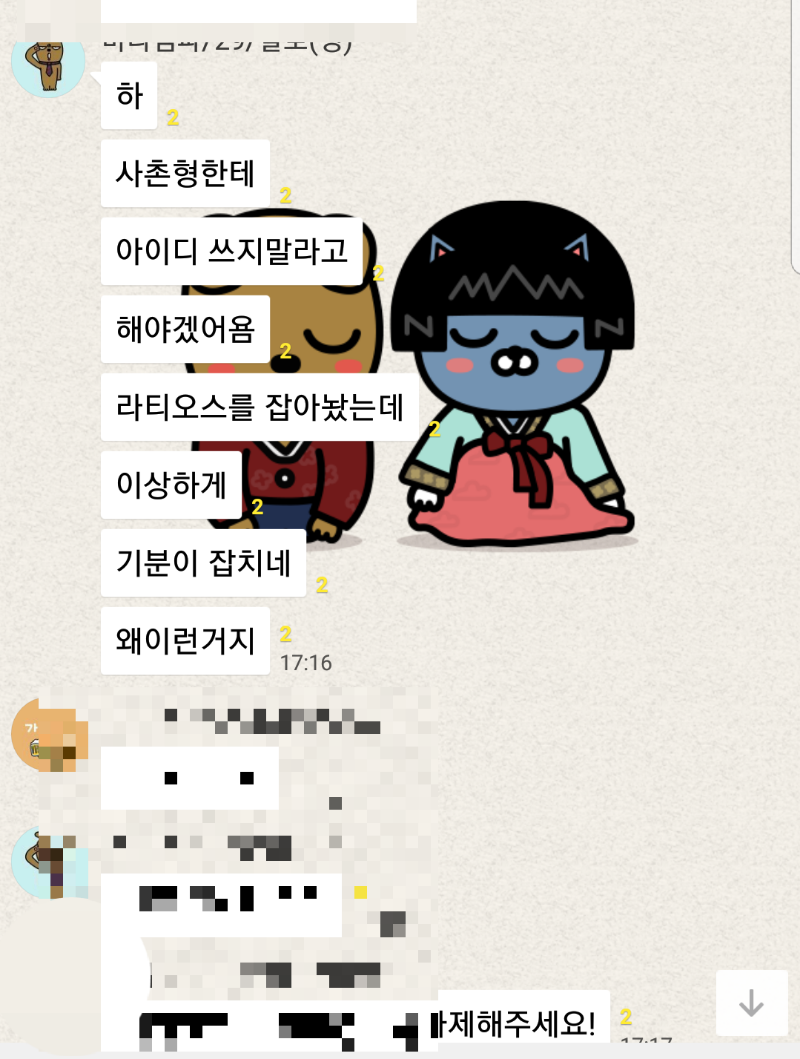This screenshot has width=800, height=1059.
Task: Jump to the latest message with the down arrow
Action: [751, 1003]
